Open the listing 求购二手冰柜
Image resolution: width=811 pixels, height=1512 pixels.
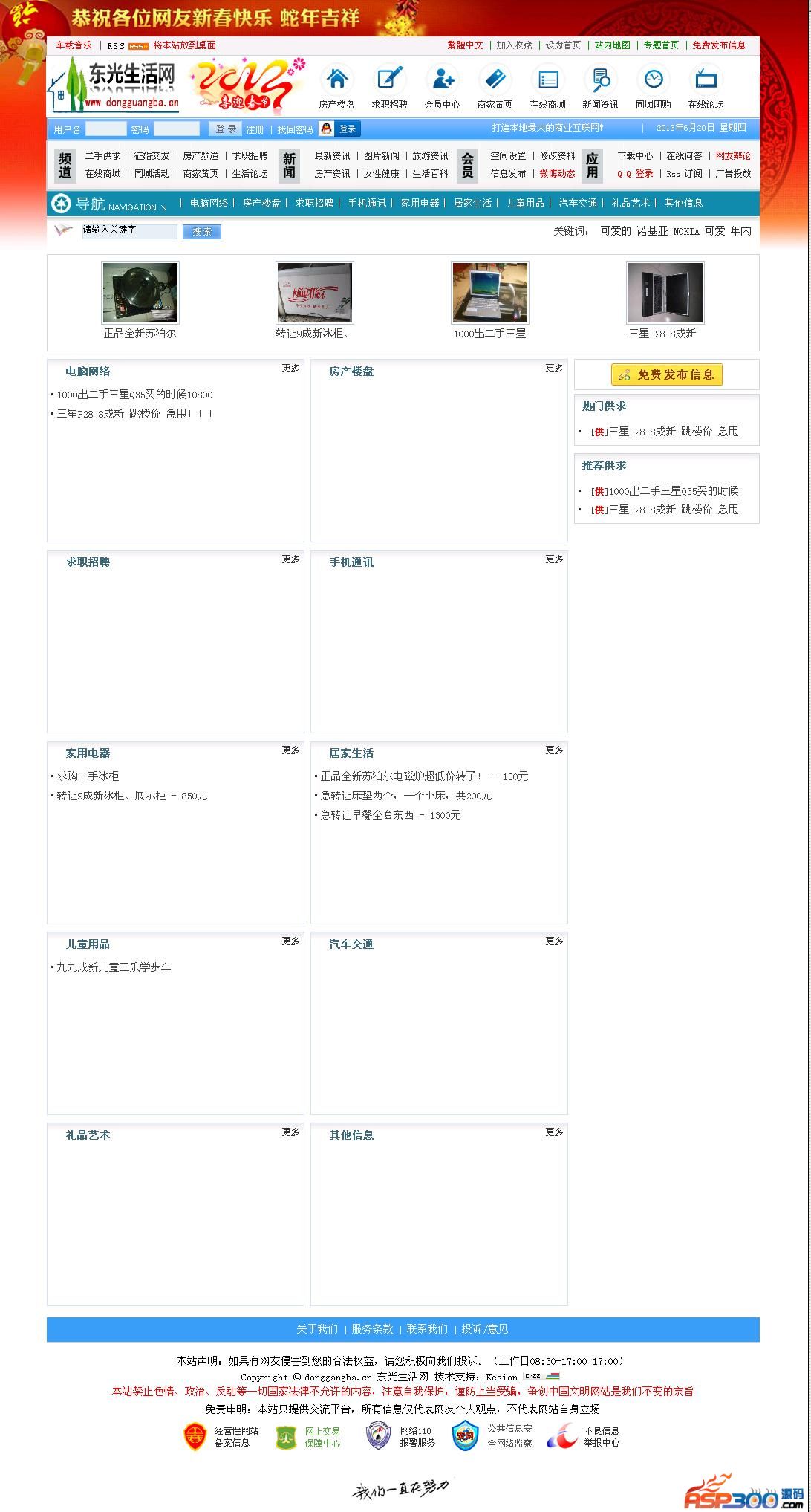[88, 776]
